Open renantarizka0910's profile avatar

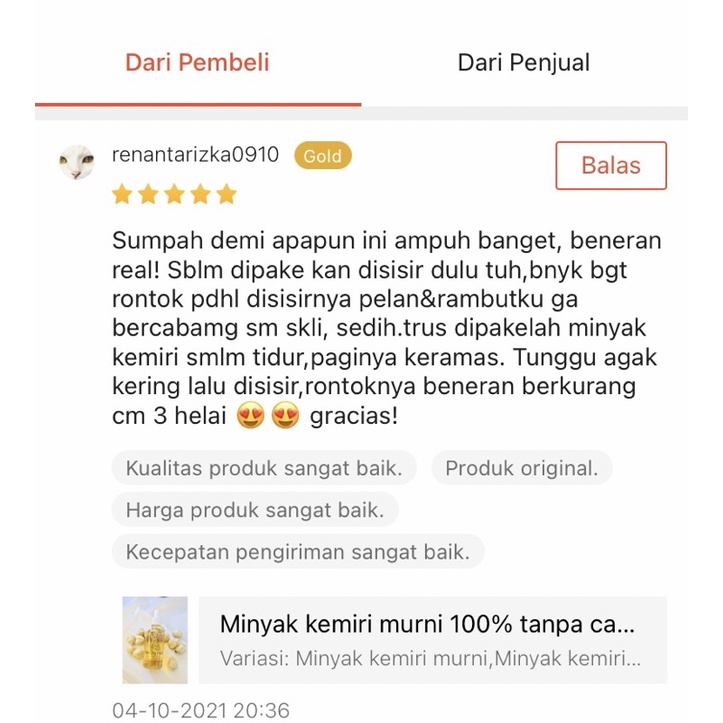click(78, 161)
